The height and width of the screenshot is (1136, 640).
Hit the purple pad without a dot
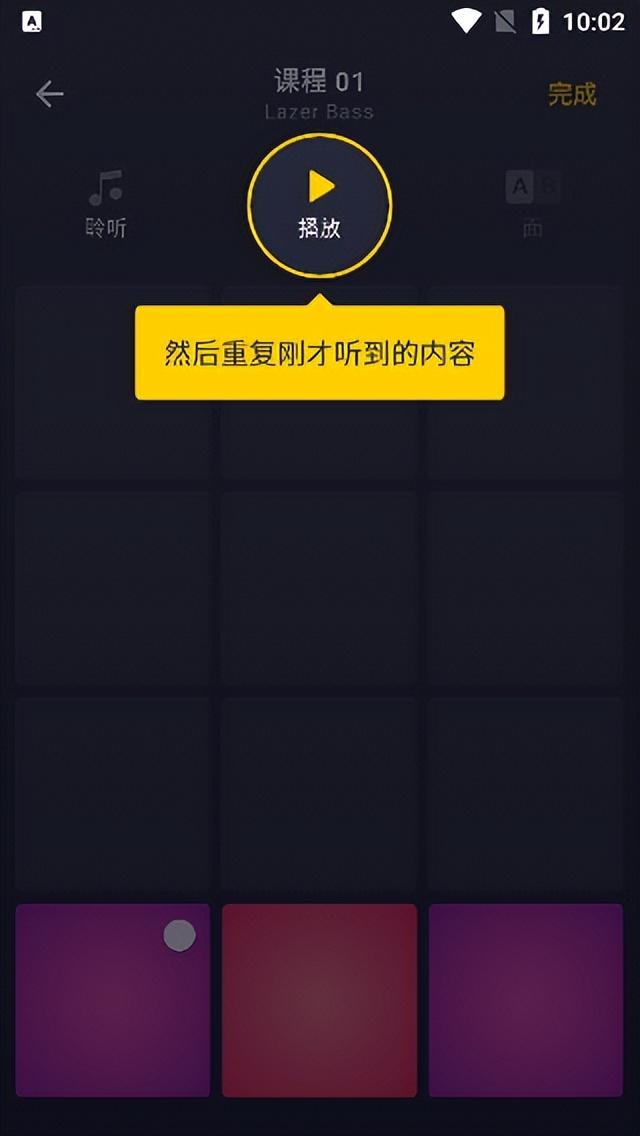[x=525, y=1000]
